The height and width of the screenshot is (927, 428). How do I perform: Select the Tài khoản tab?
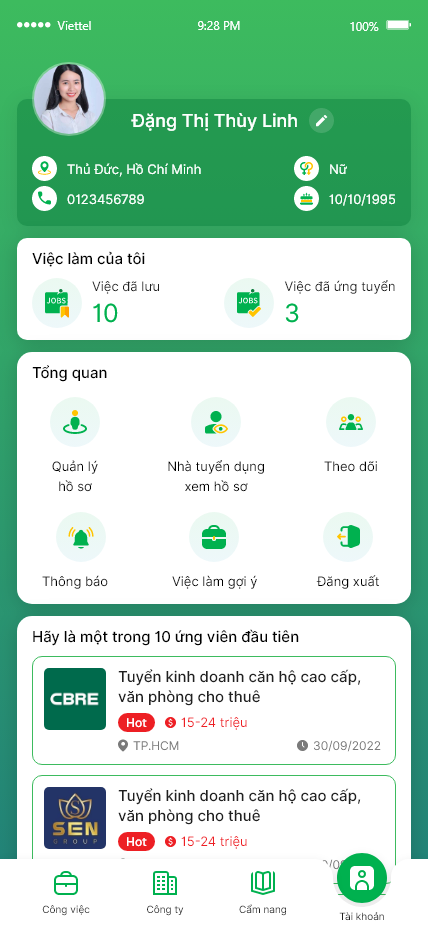click(362, 888)
